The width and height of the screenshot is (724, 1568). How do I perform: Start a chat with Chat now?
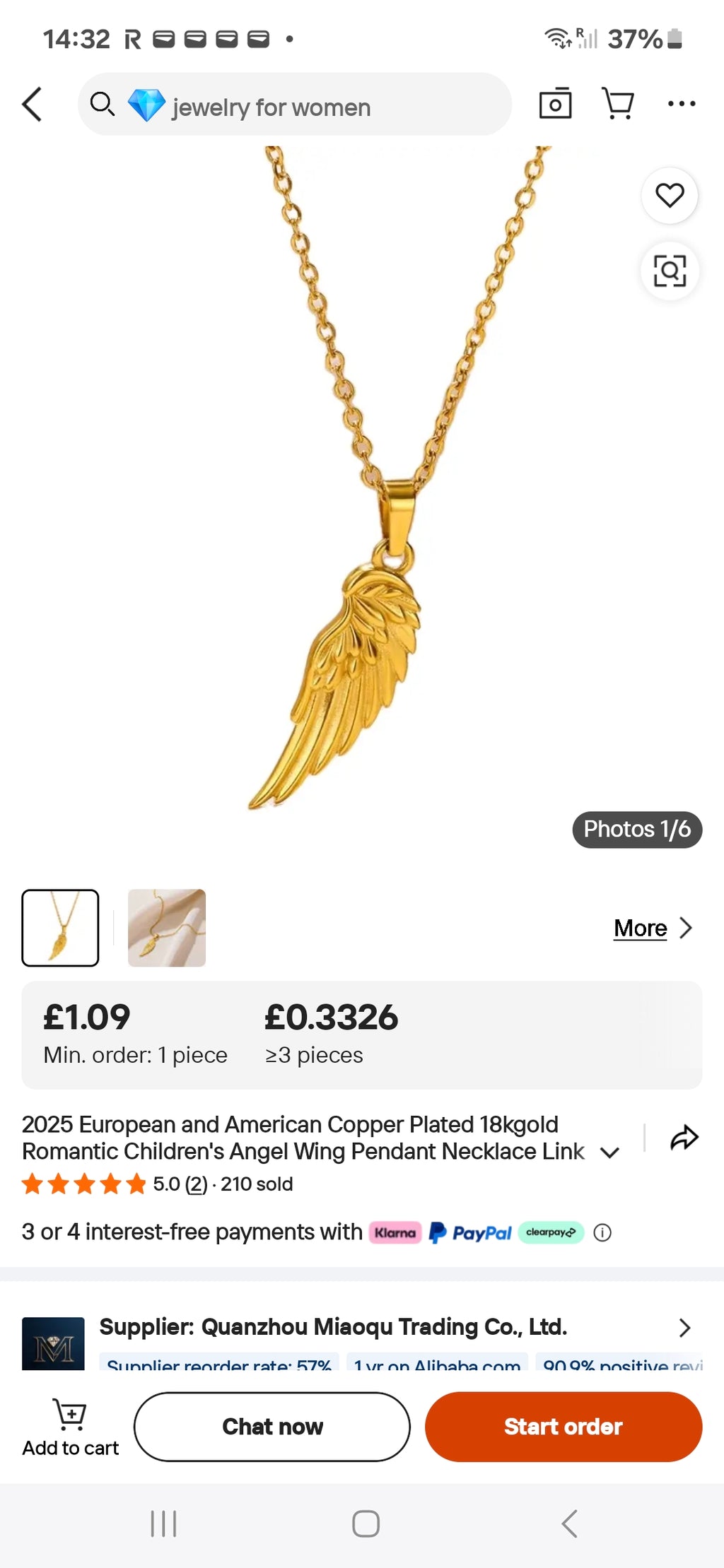click(272, 1427)
